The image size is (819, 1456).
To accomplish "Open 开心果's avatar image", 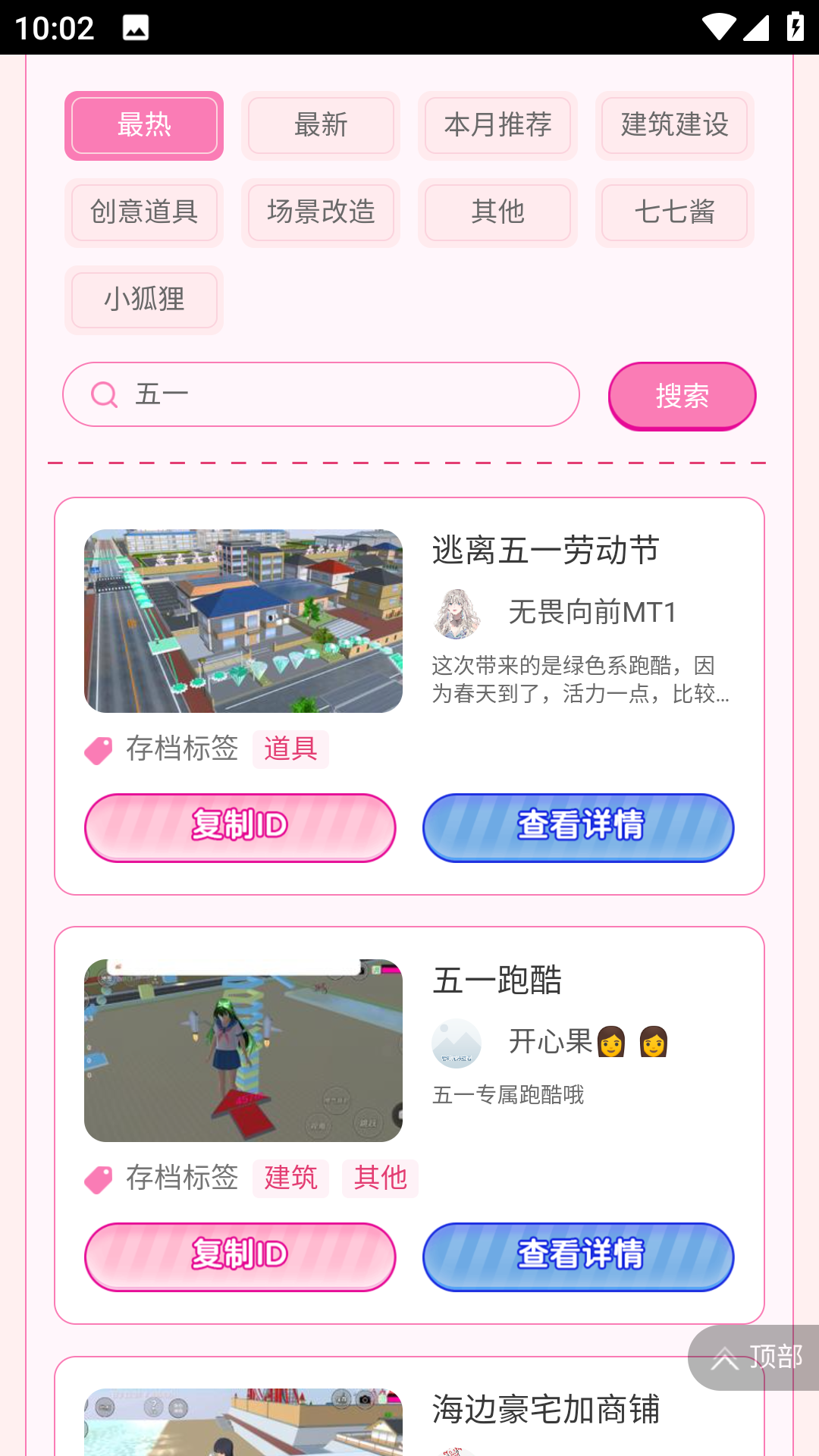I will (457, 1042).
